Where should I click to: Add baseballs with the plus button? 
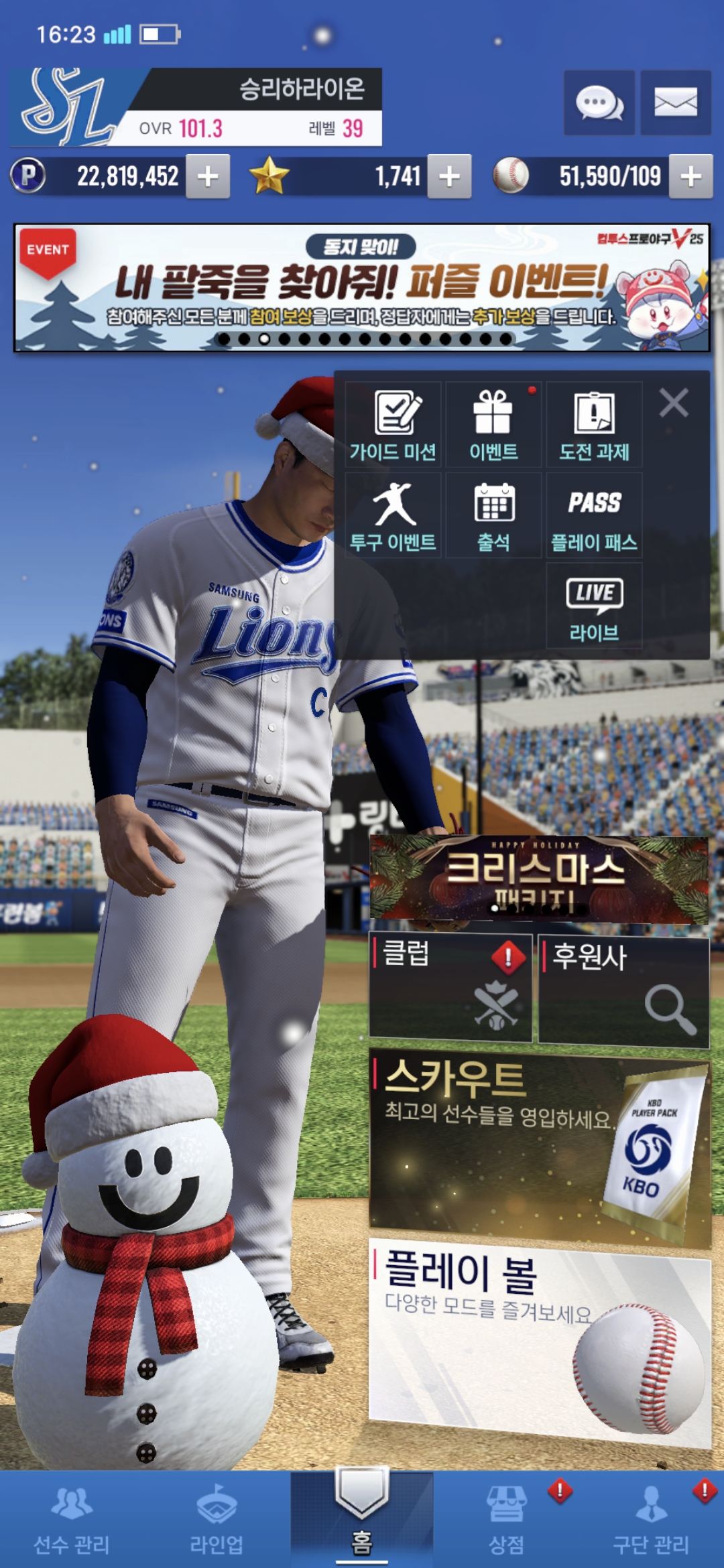(690, 176)
